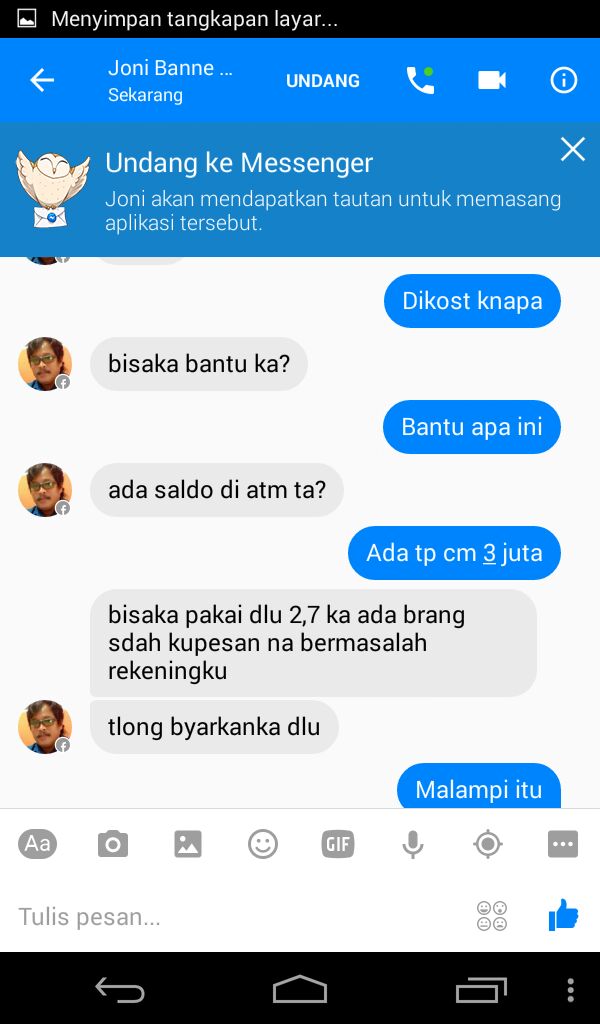Open recent apps from navigation bar
The image size is (600, 1024).
pos(481,989)
